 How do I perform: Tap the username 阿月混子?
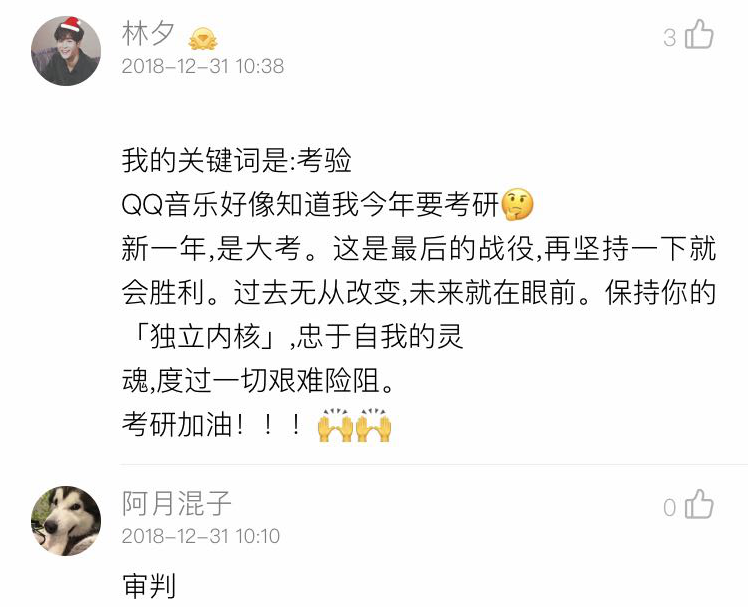tap(177, 503)
